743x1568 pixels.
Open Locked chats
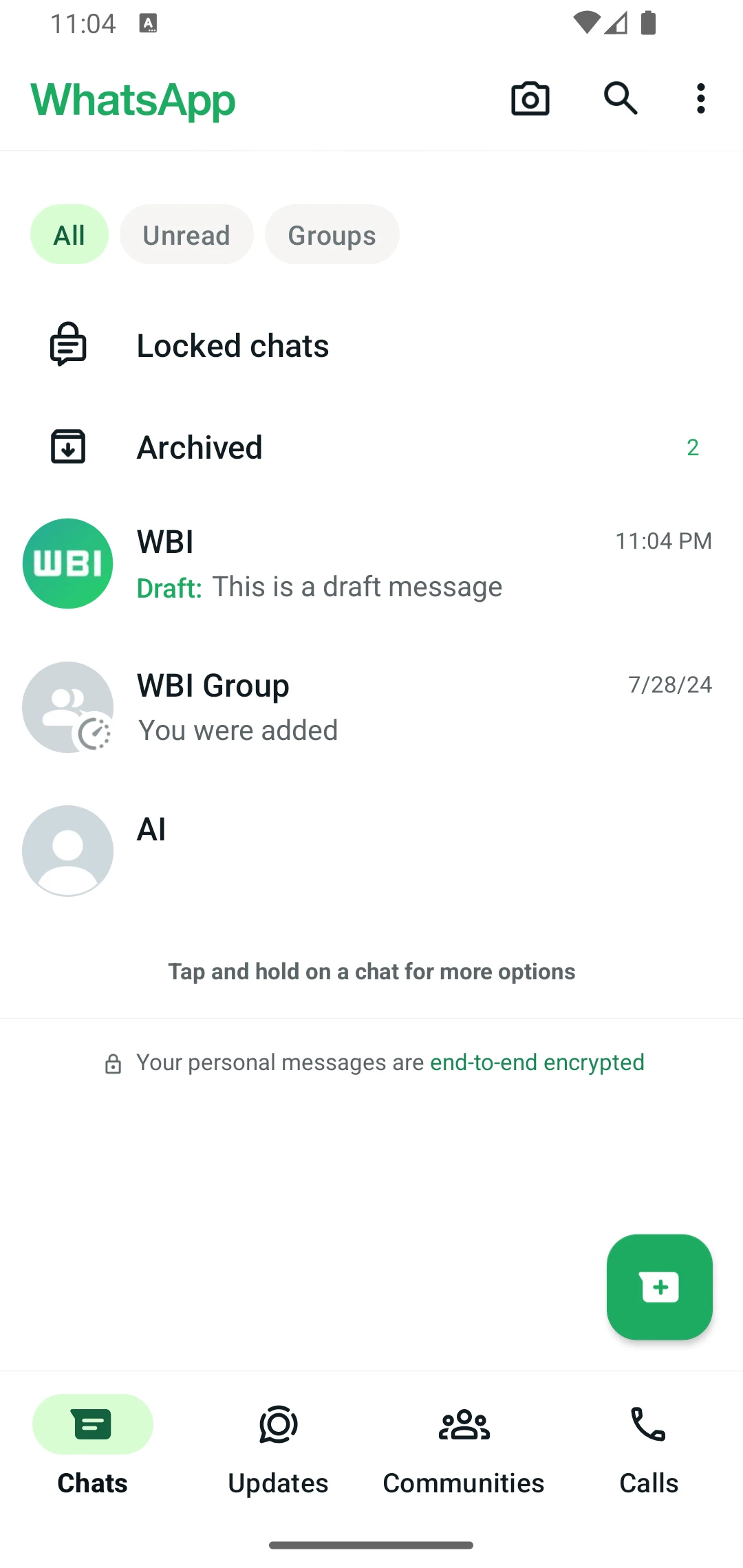pyautogui.click(x=233, y=345)
